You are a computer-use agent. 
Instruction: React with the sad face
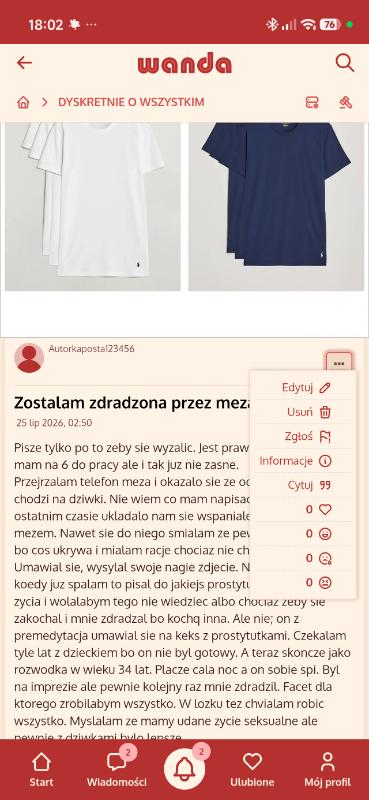click(x=325, y=558)
